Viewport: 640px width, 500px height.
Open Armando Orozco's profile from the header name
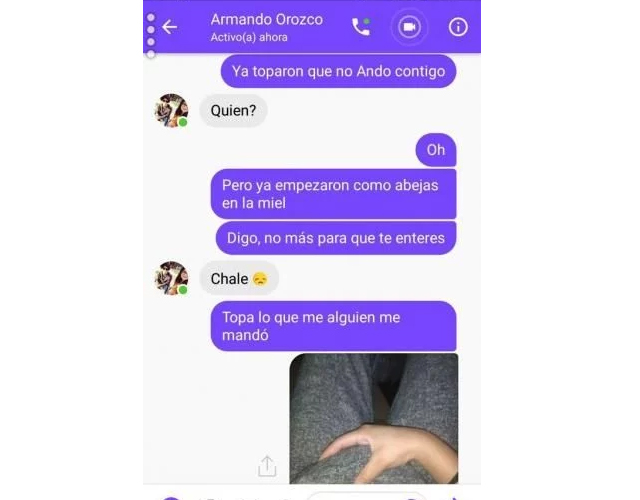(267, 19)
